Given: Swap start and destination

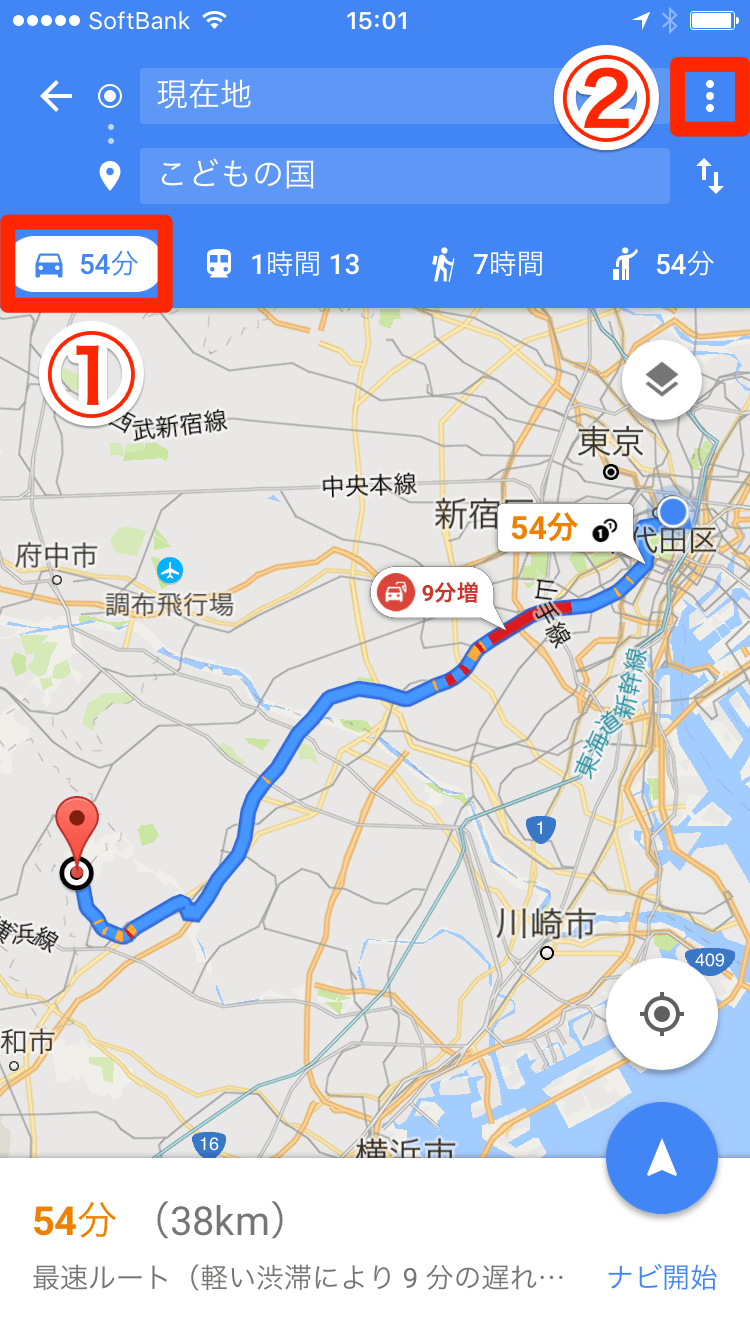Looking at the screenshot, I should tap(709, 177).
